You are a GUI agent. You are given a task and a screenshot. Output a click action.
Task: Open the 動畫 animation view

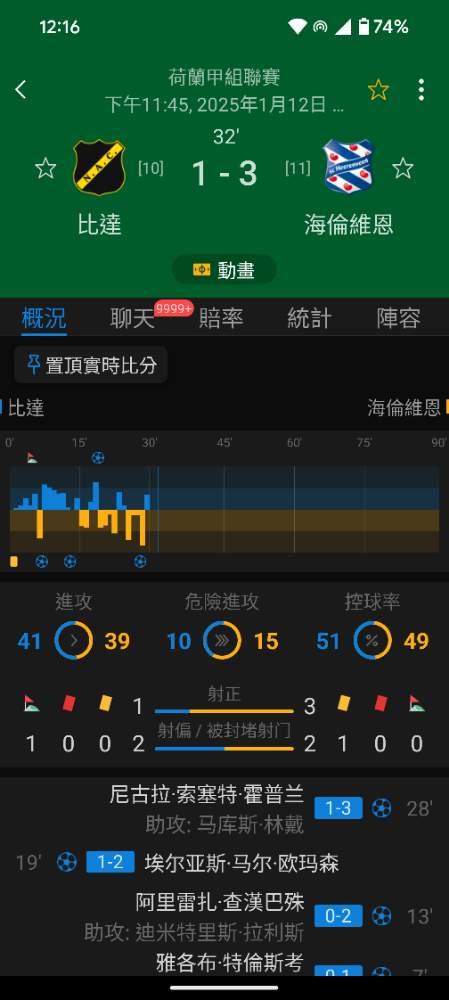pyautogui.click(x=224, y=270)
